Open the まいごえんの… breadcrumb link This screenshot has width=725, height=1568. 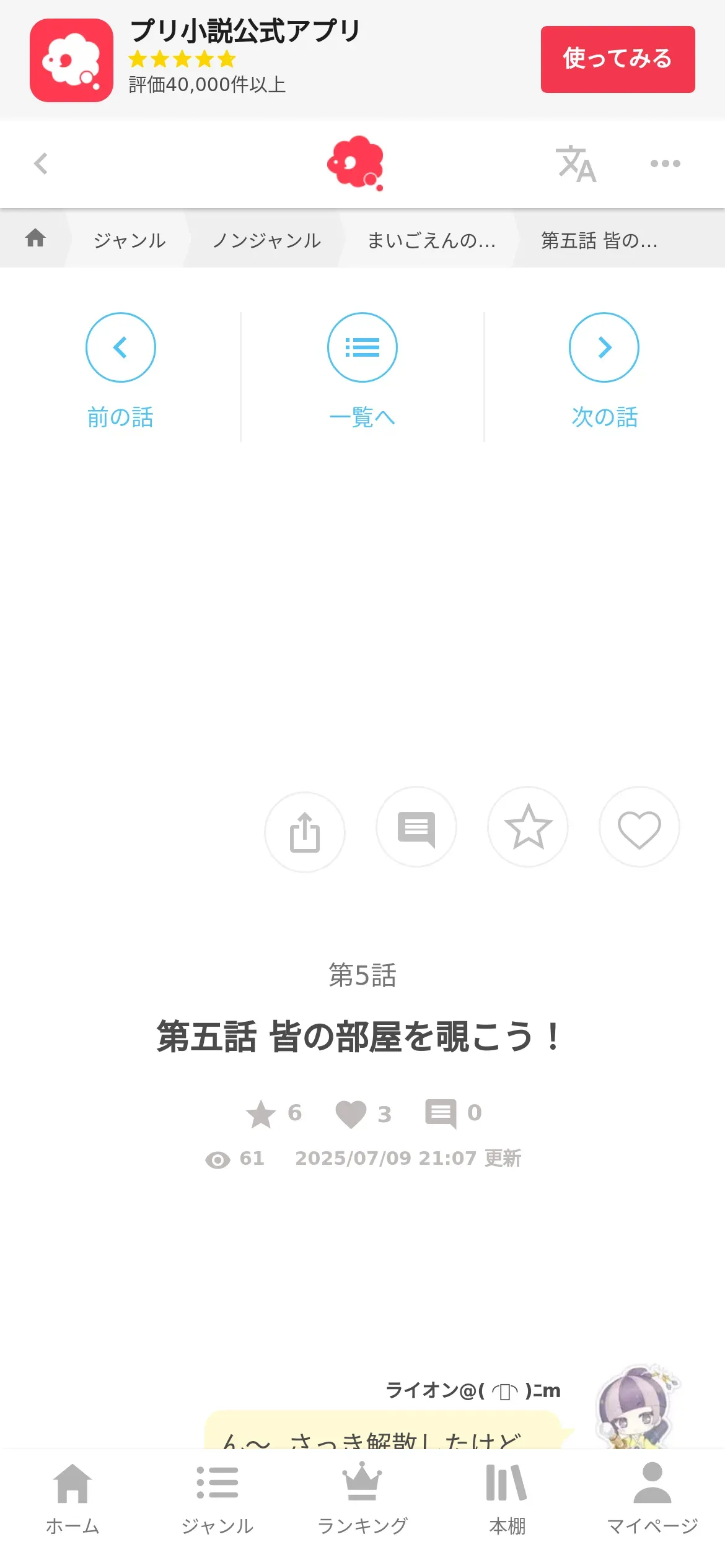(431, 240)
